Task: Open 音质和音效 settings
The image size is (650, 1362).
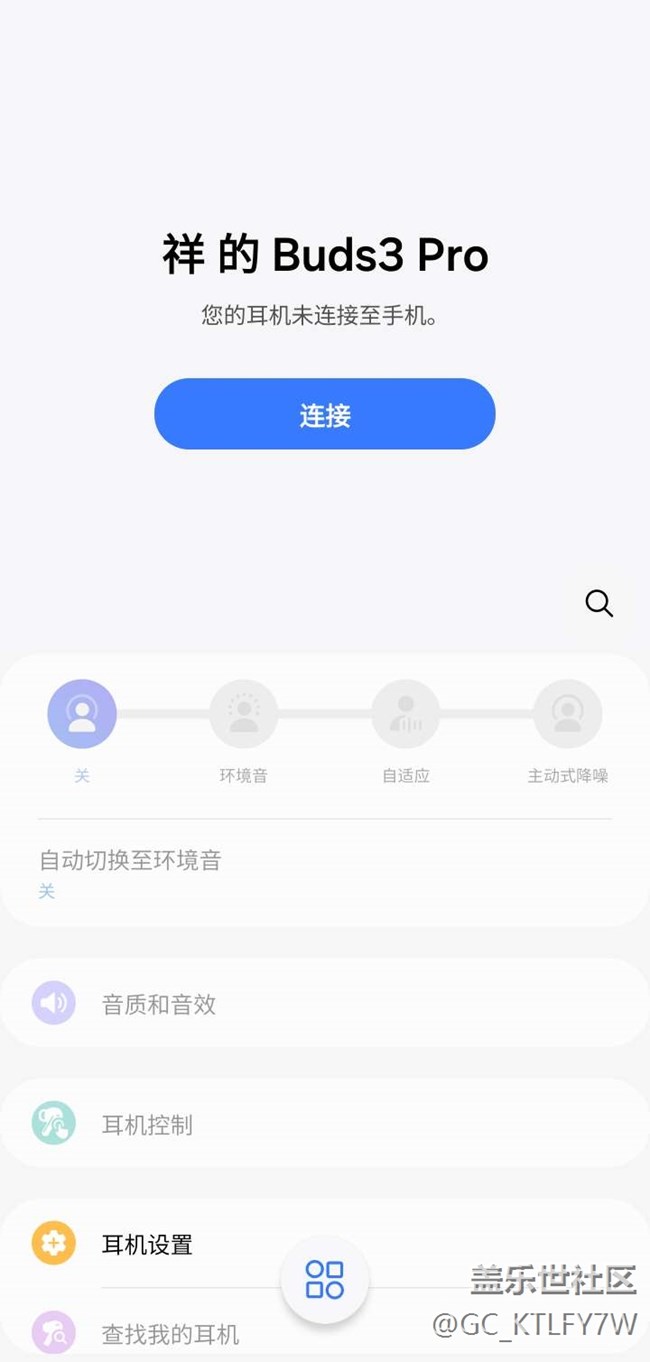Action: pos(160,1004)
